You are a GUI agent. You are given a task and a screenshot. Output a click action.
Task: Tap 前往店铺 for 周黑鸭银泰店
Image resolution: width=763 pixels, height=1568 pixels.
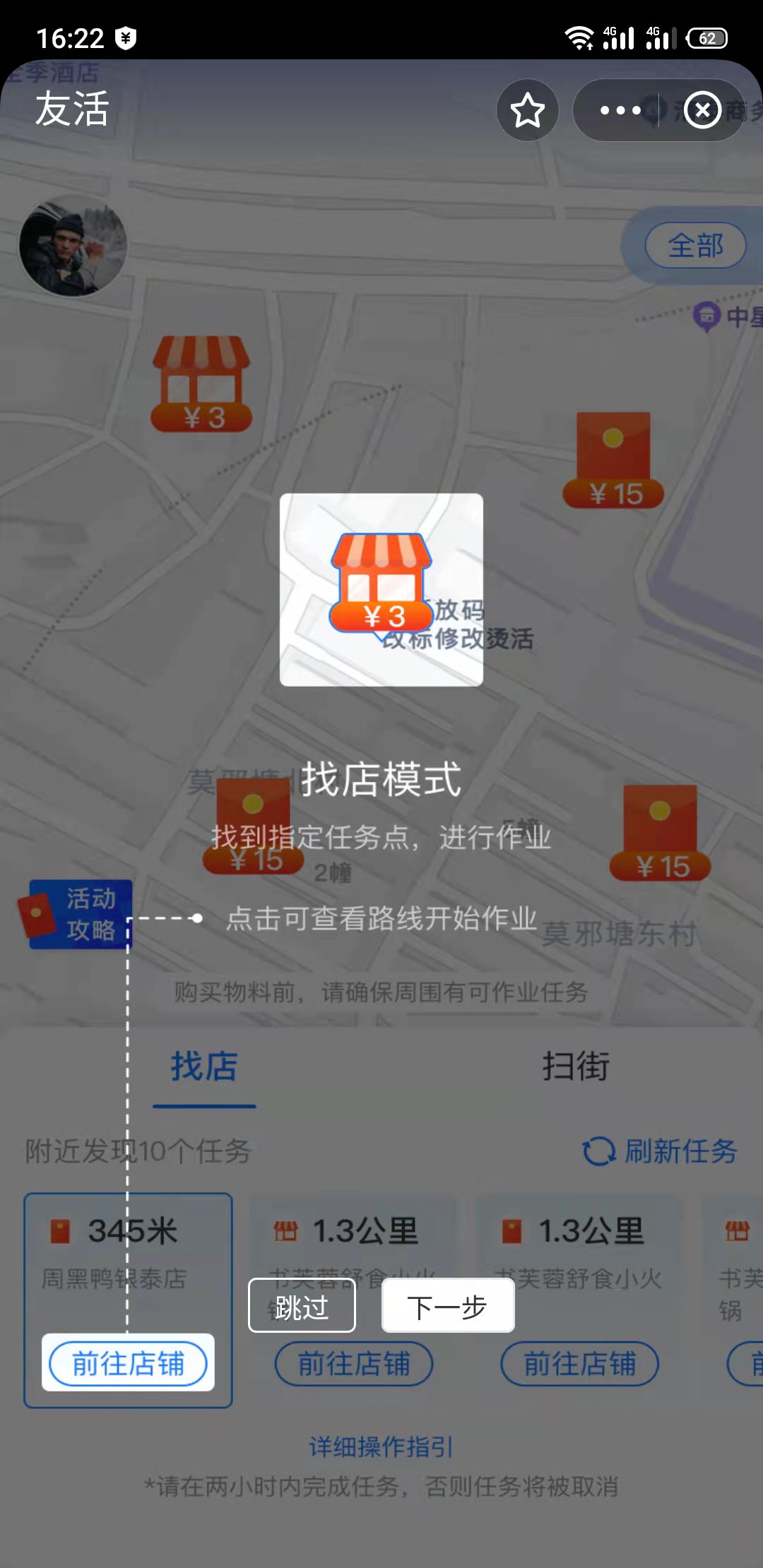click(x=128, y=1363)
